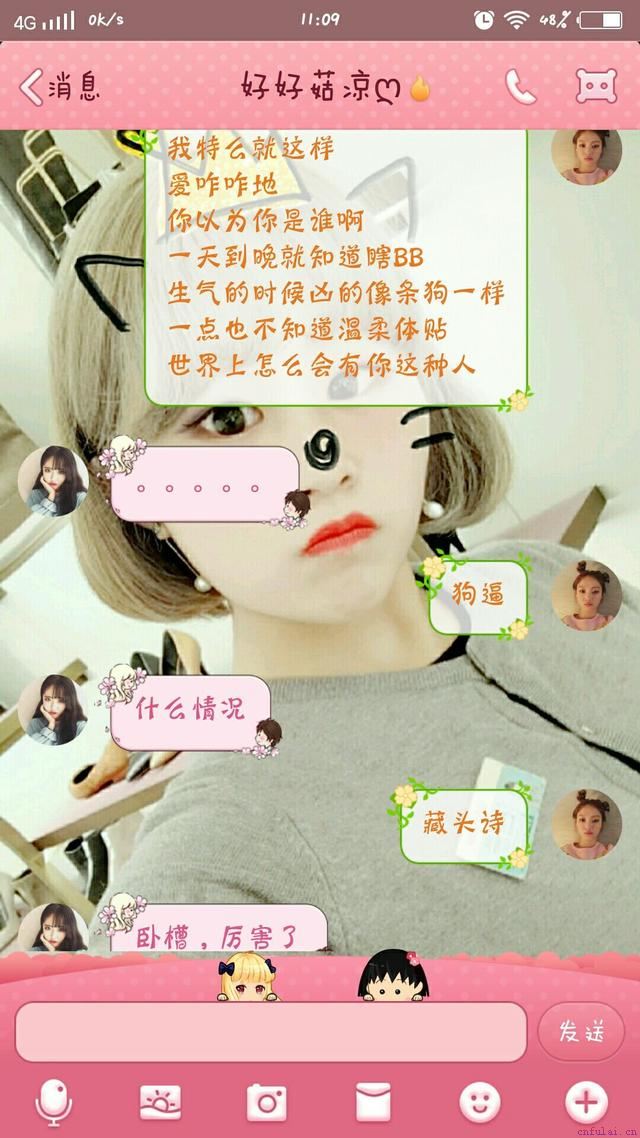Open the photo gallery picker
The height and width of the screenshot is (1138, 640).
[160, 1102]
